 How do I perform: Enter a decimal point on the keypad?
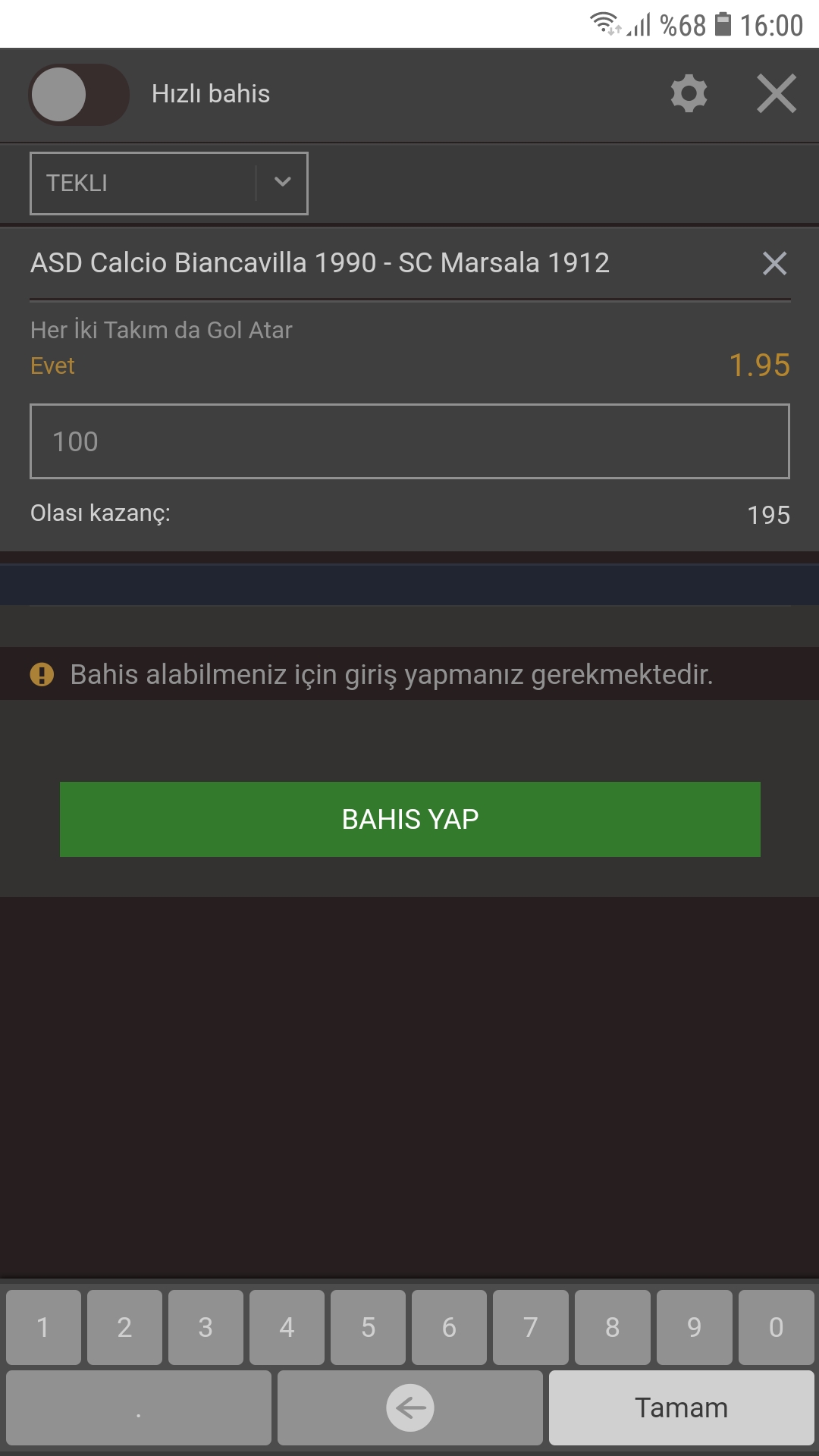pyautogui.click(x=139, y=1407)
